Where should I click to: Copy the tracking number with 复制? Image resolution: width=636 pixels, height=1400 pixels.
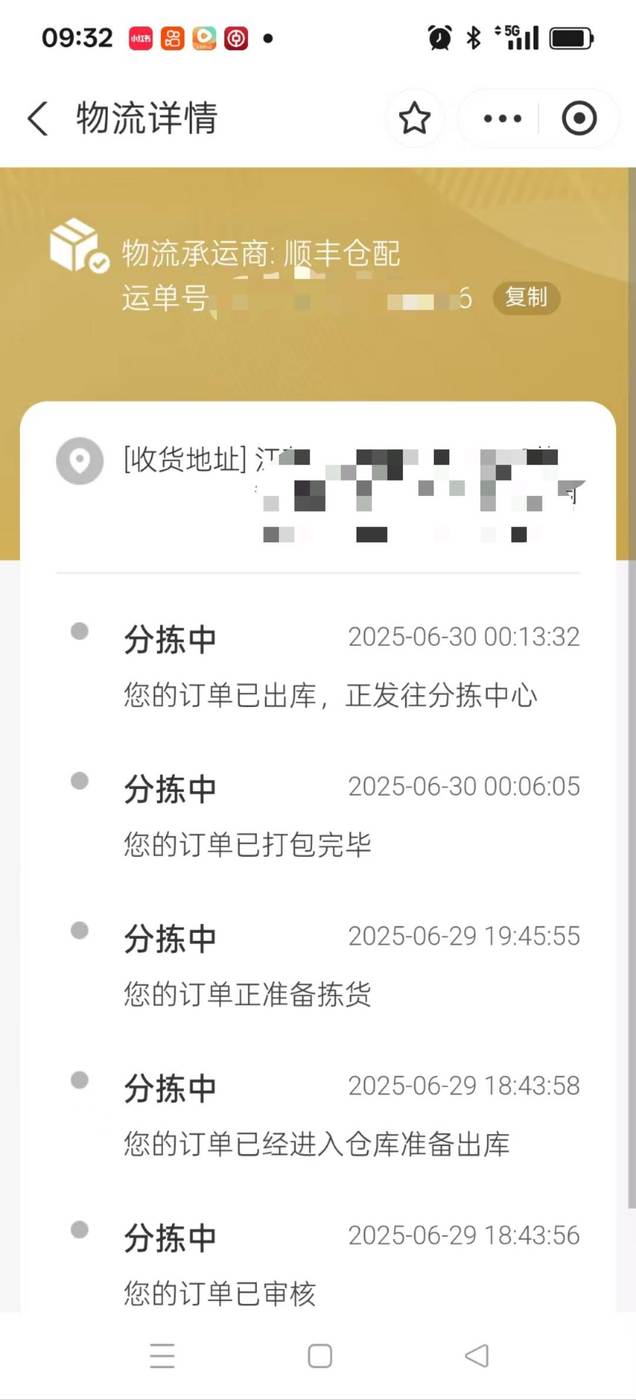tap(526, 298)
